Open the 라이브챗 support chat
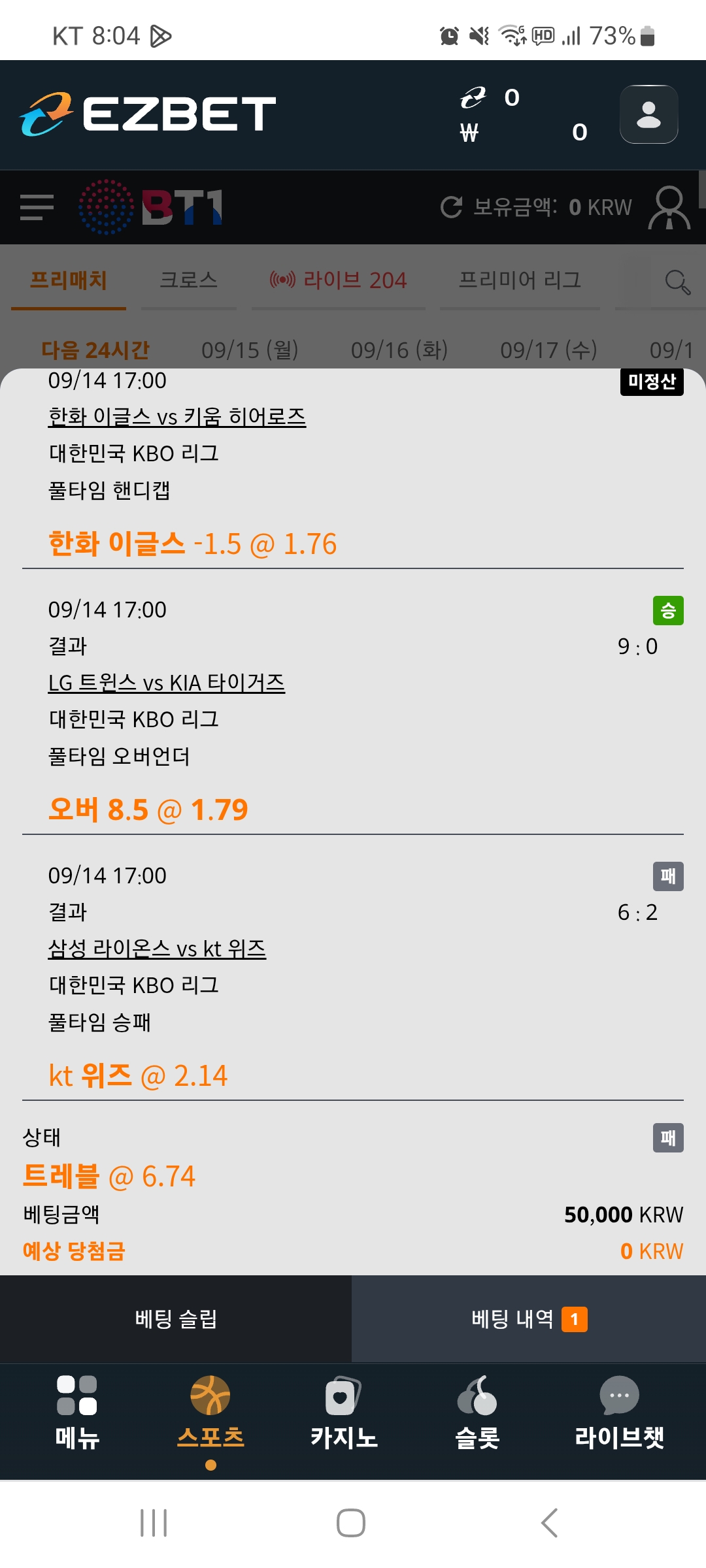The width and height of the screenshot is (706, 1568). click(x=619, y=1411)
